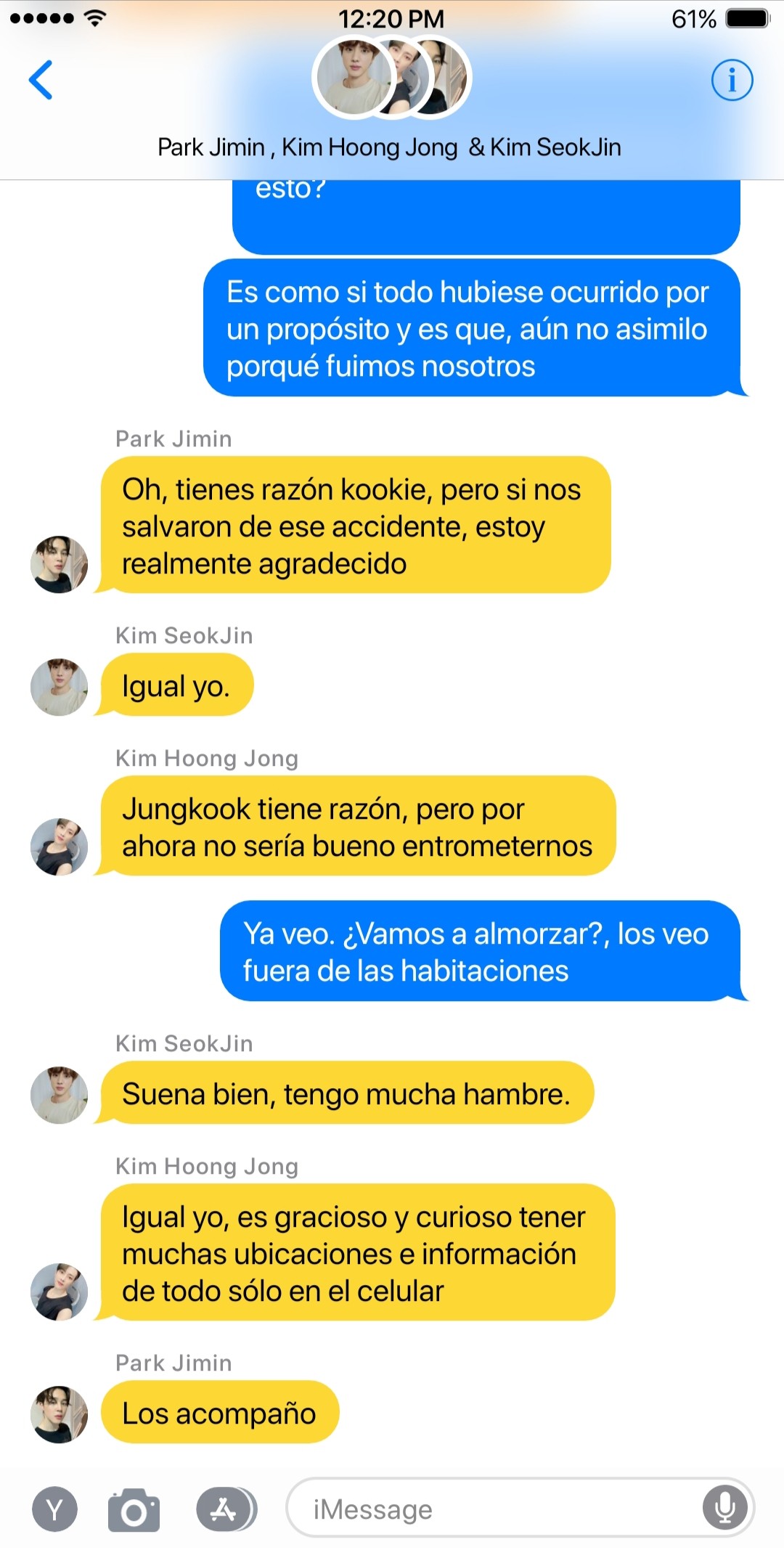Go back to the conversations list
This screenshot has height=1550, width=784.
(x=41, y=79)
